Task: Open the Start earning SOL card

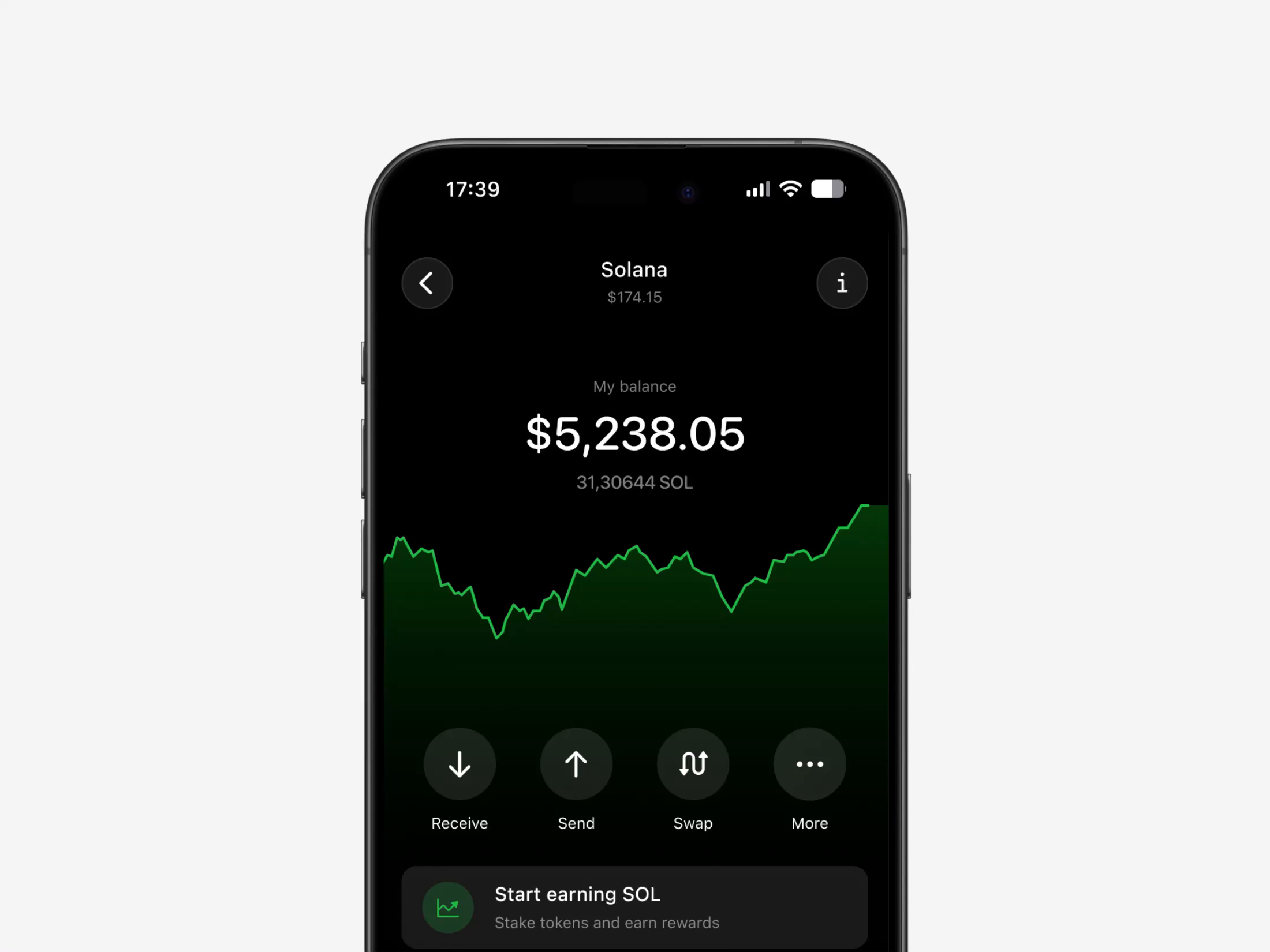Action: (x=634, y=907)
